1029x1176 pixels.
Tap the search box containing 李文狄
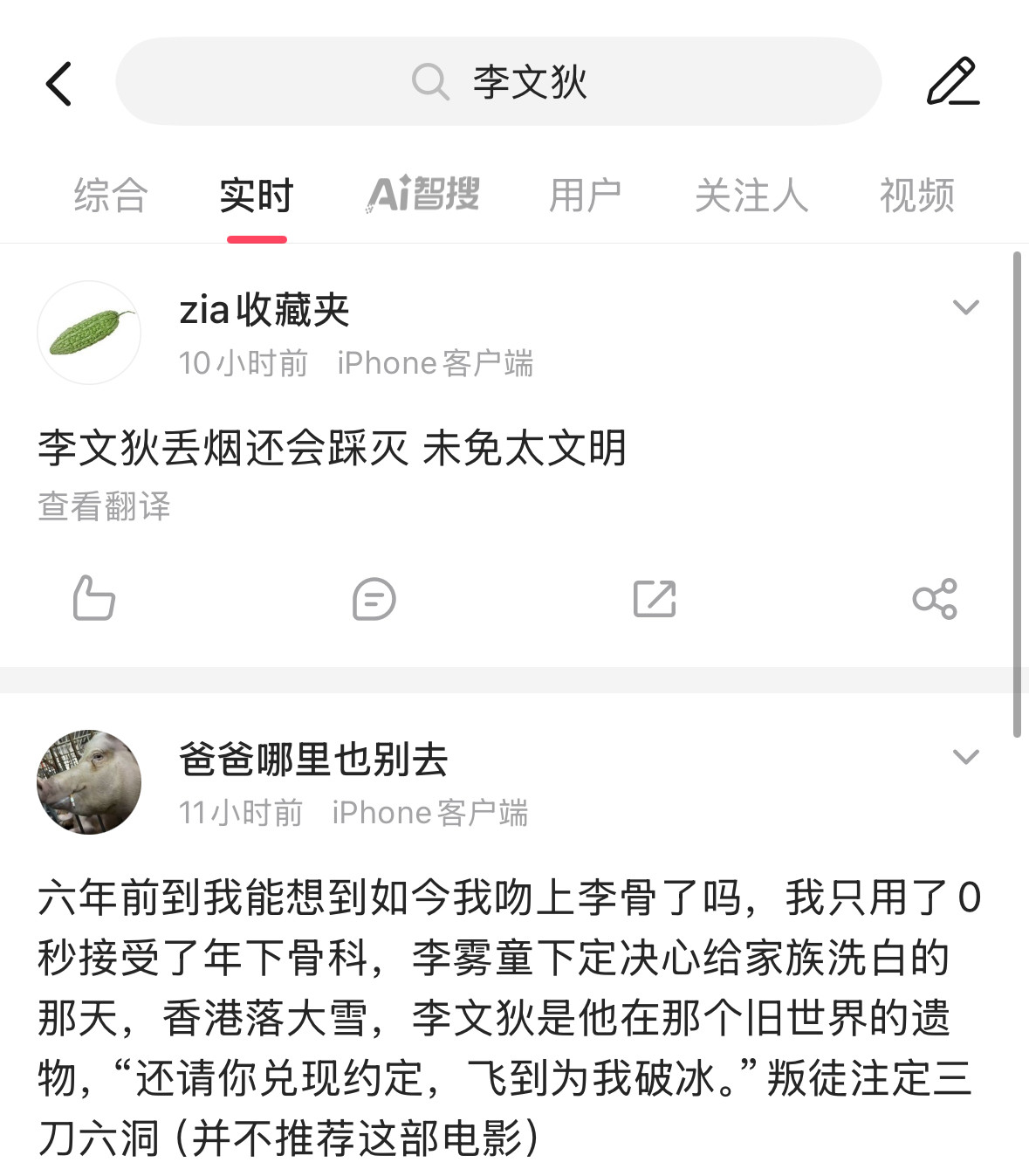pos(497,82)
